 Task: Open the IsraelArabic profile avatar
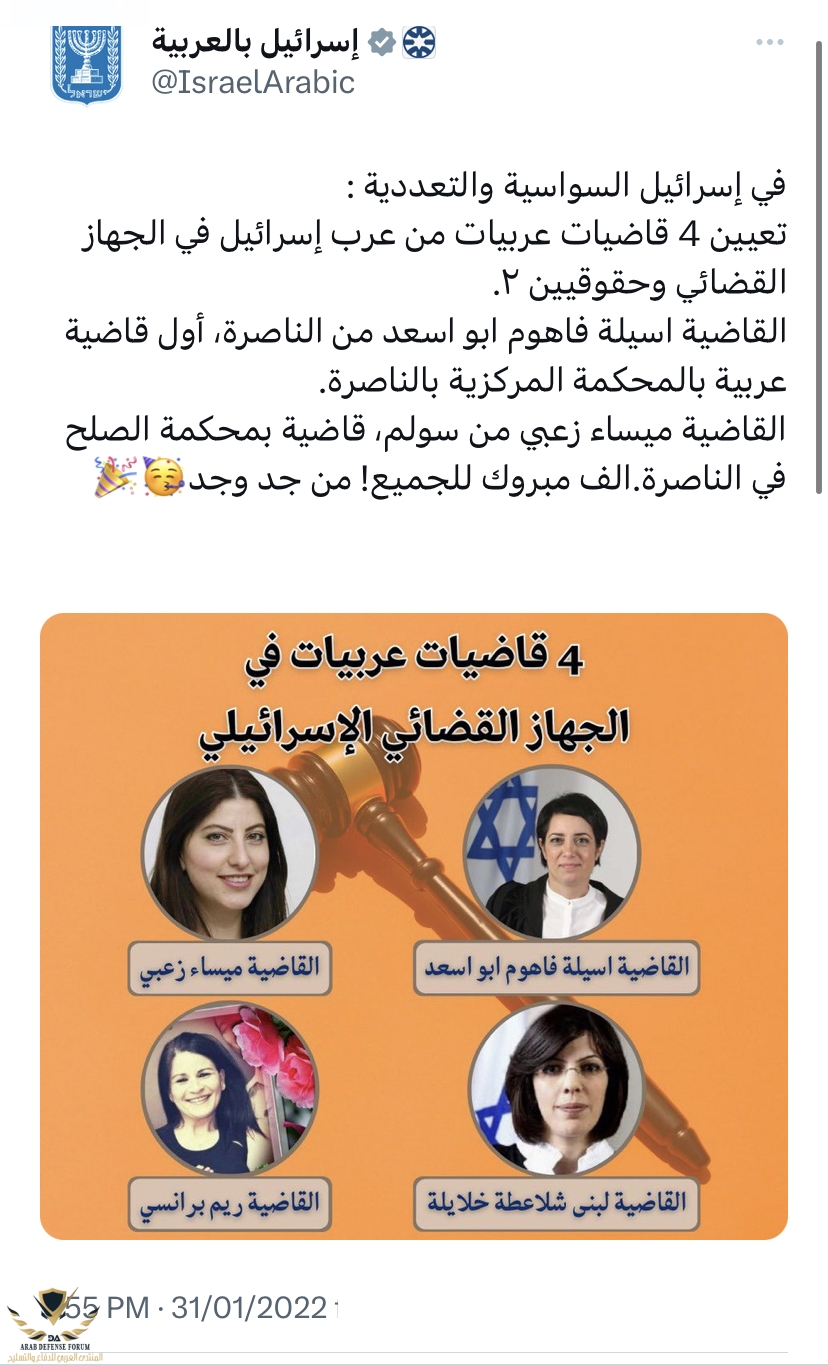(87, 64)
